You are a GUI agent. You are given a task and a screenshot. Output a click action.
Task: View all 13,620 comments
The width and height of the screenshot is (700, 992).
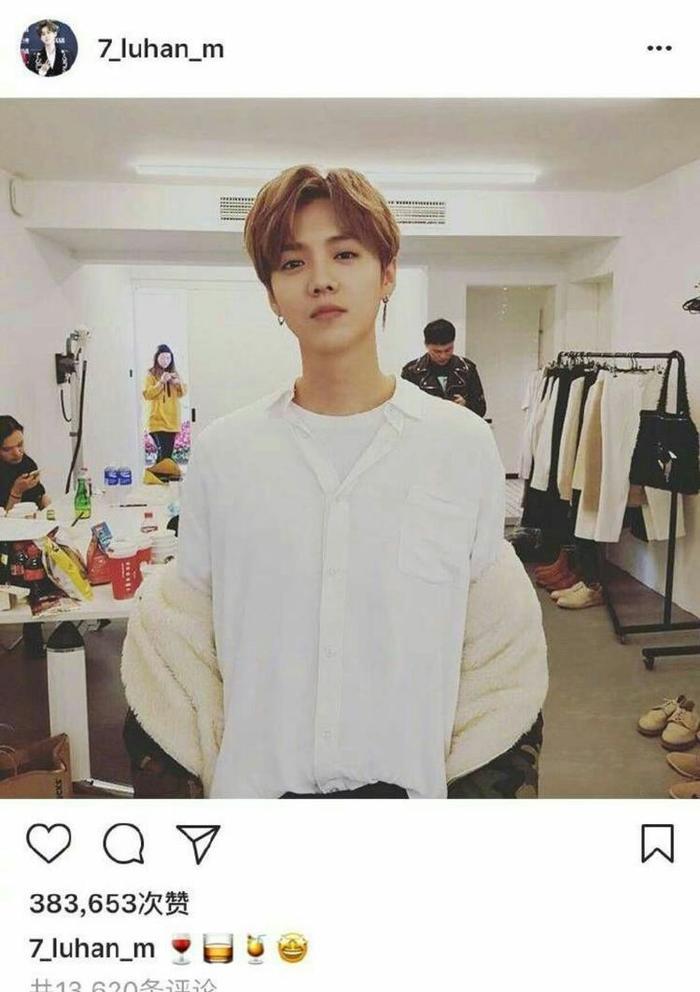coord(125,985)
